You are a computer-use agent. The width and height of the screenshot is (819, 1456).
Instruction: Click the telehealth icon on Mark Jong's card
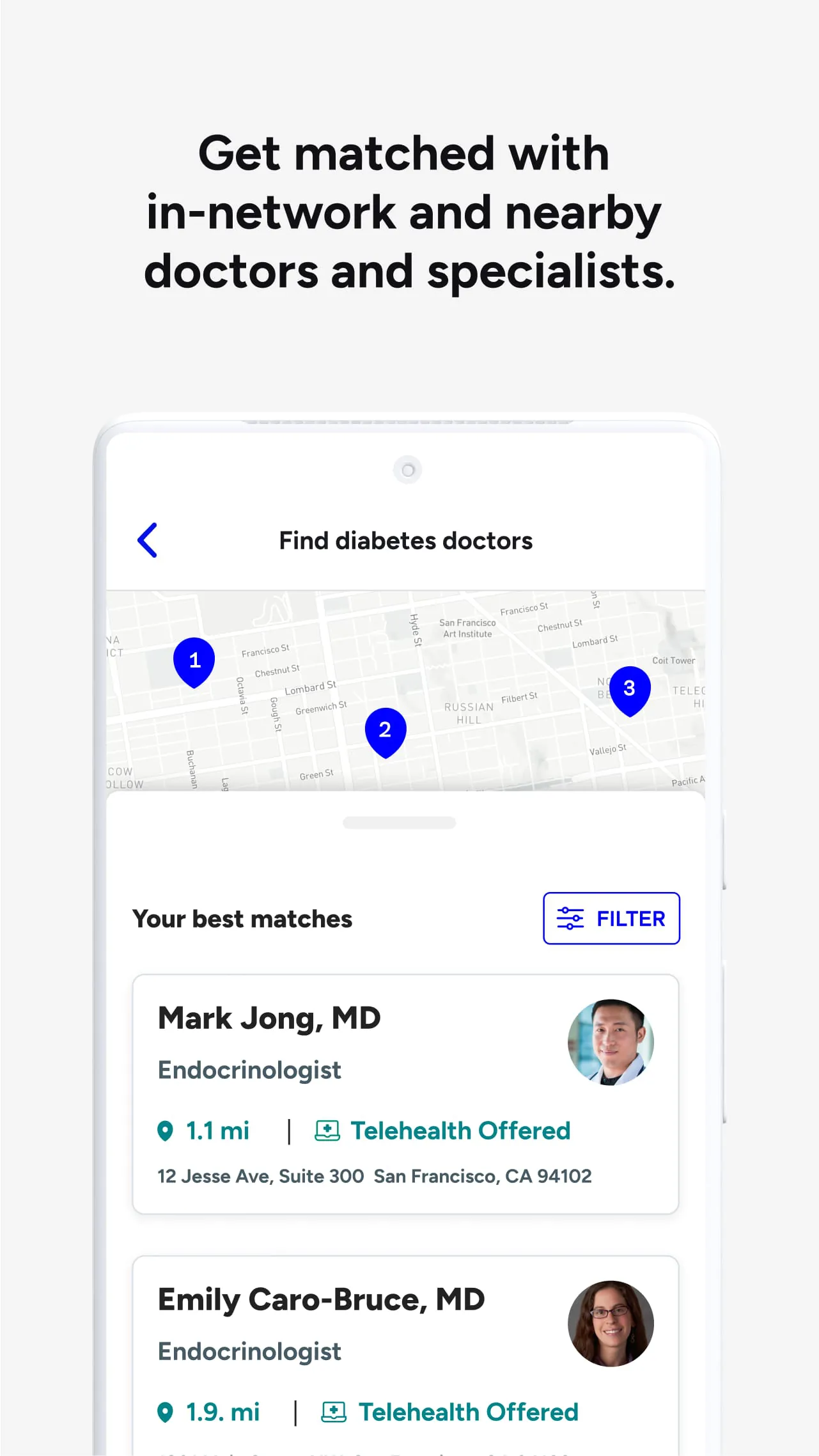327,1130
